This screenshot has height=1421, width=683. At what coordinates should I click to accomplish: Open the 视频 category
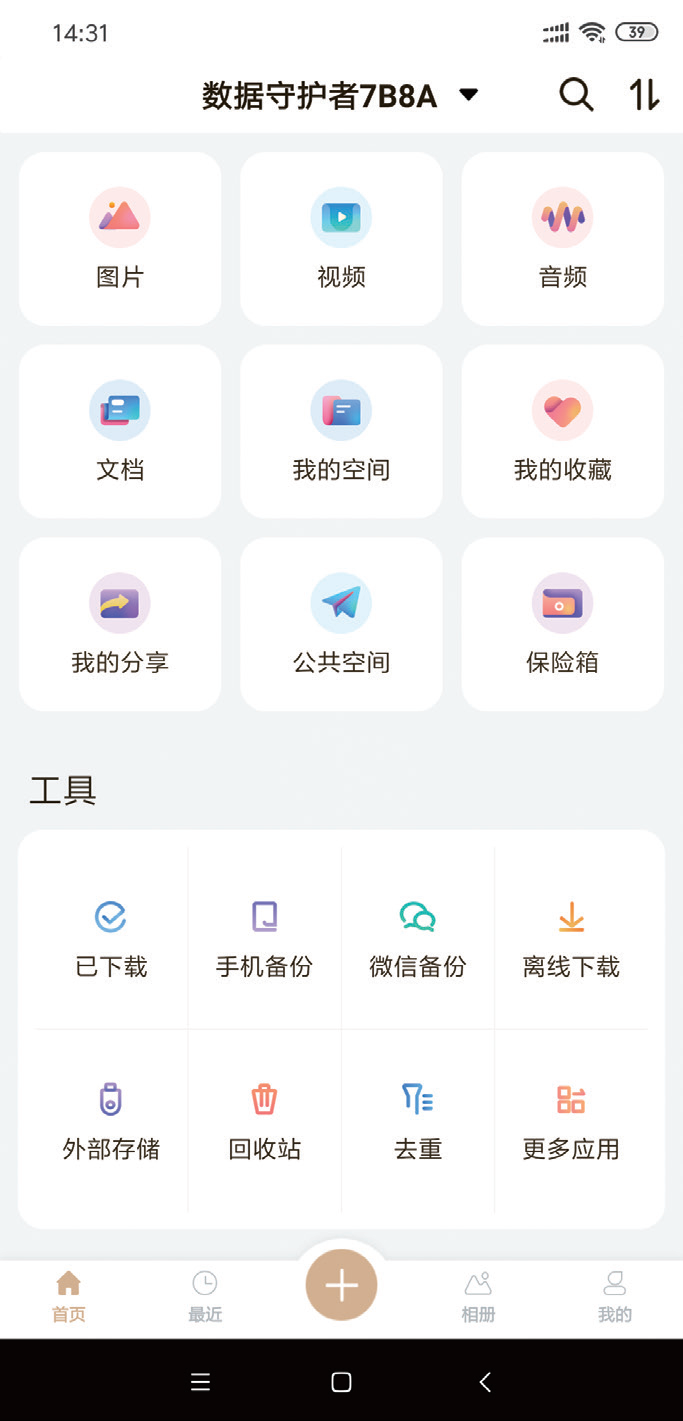(341, 238)
